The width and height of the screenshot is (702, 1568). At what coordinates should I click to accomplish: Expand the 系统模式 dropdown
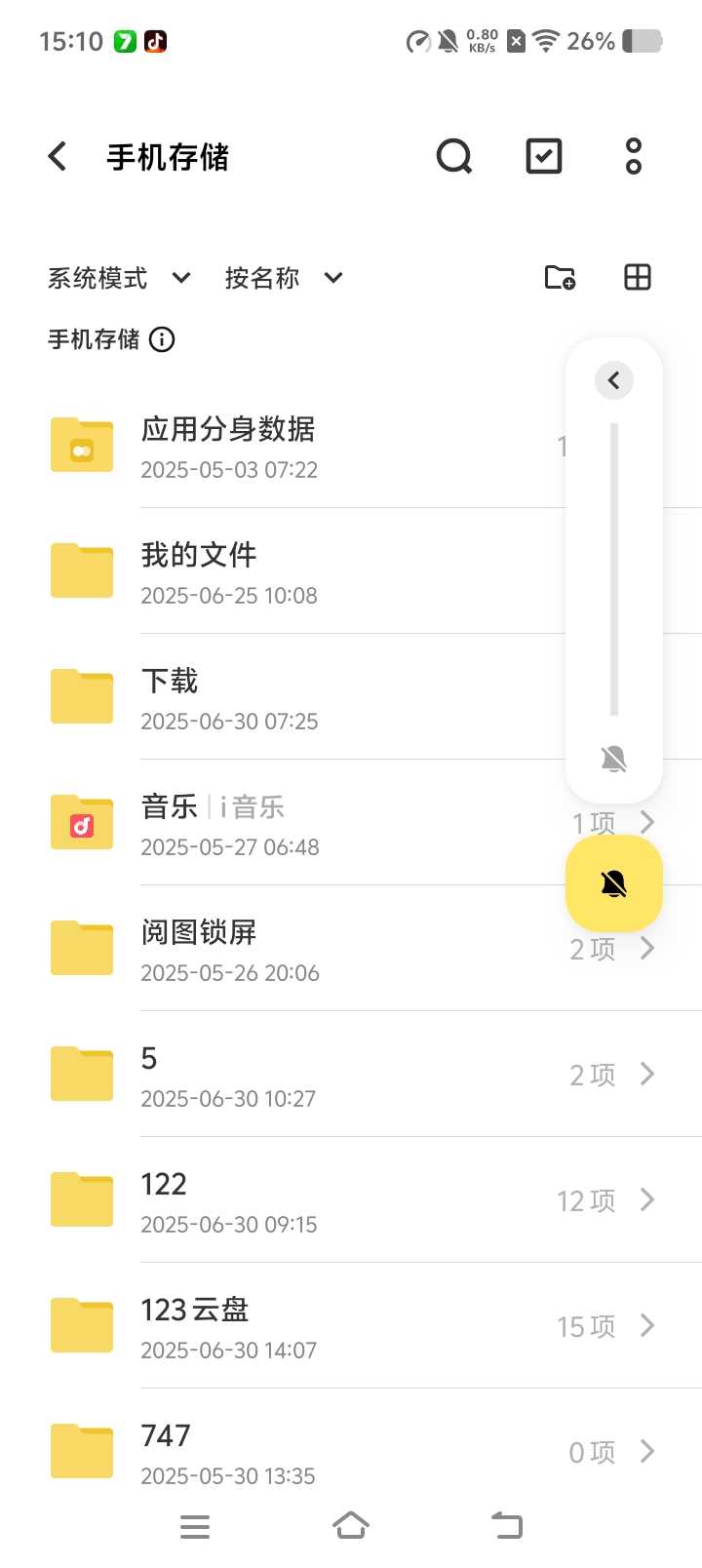coord(119,278)
